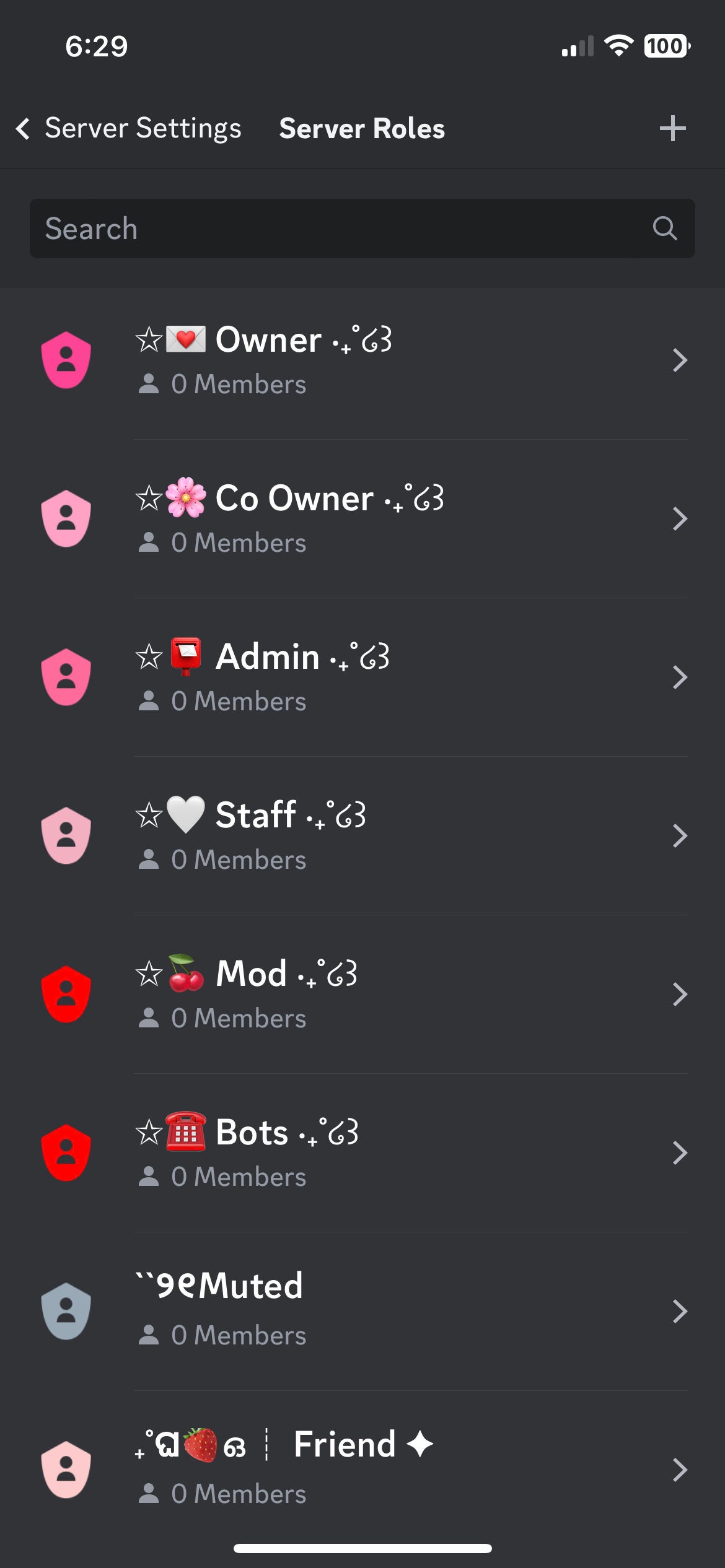Tap the role search field
The image size is (725, 1568).
(x=362, y=229)
